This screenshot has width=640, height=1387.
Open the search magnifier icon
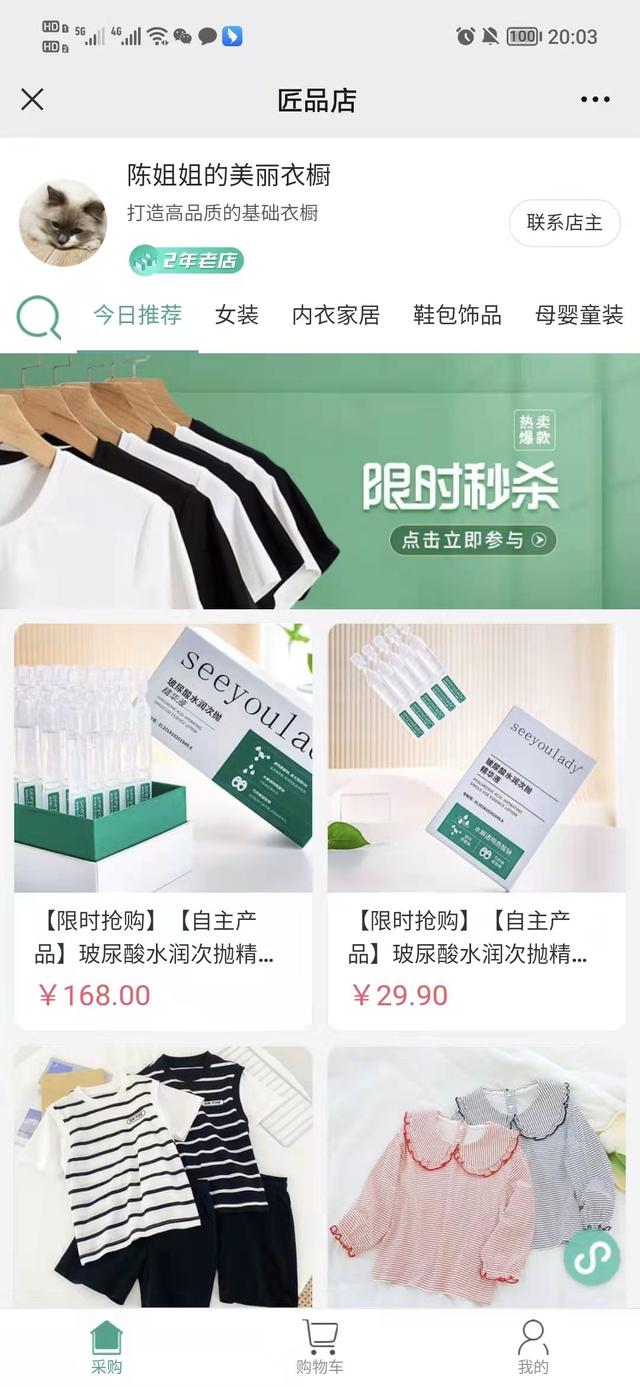click(39, 317)
